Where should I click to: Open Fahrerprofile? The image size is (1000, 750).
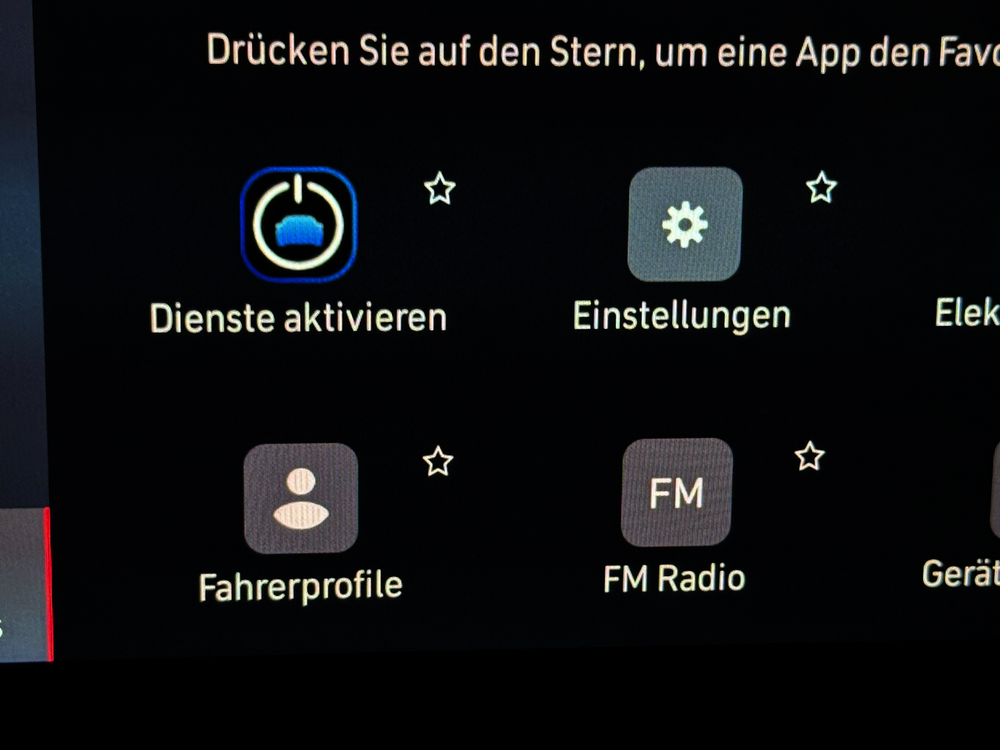point(301,498)
